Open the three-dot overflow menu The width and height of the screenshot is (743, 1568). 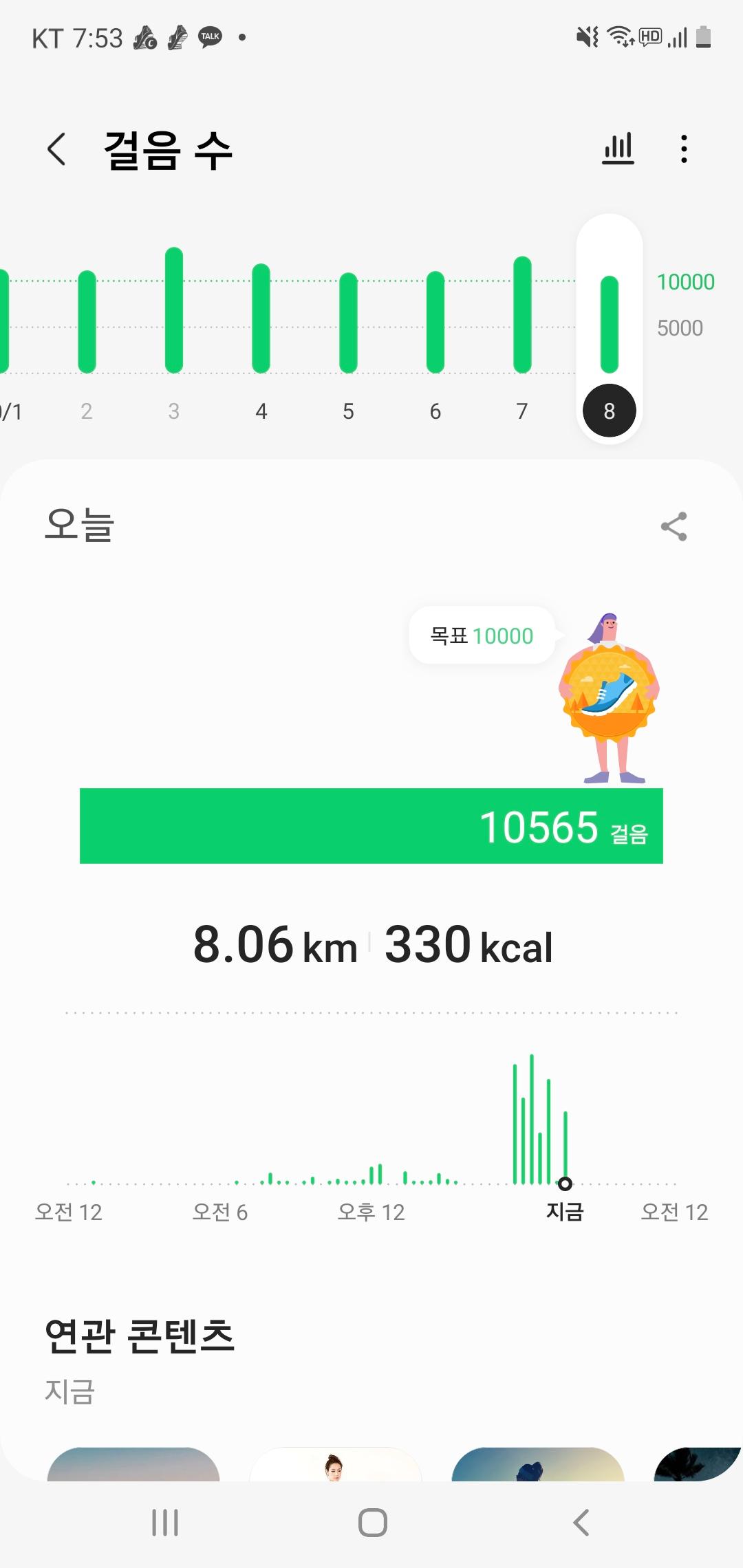pyautogui.click(x=683, y=149)
